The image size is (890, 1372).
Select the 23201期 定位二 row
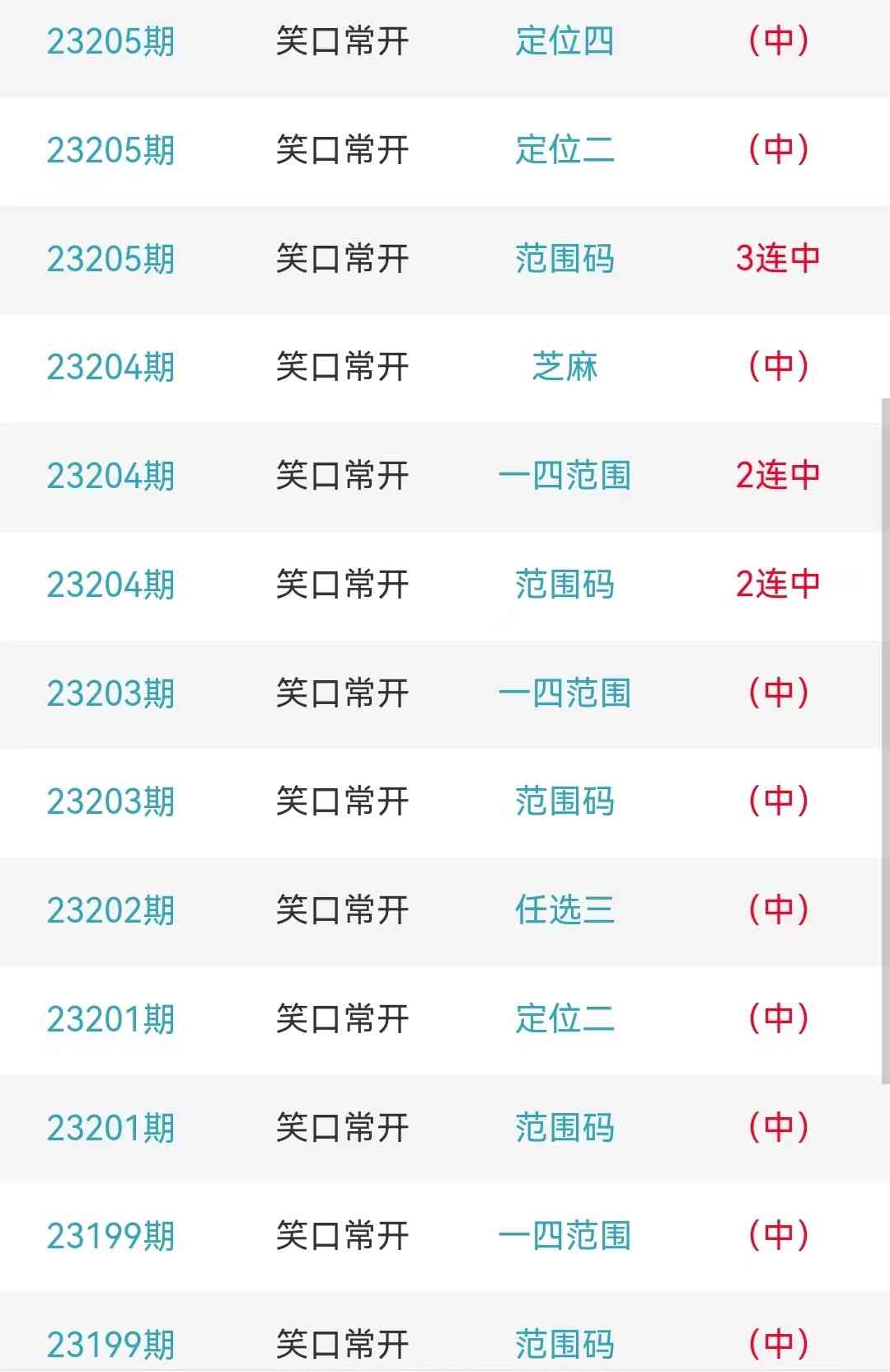(564, 1019)
